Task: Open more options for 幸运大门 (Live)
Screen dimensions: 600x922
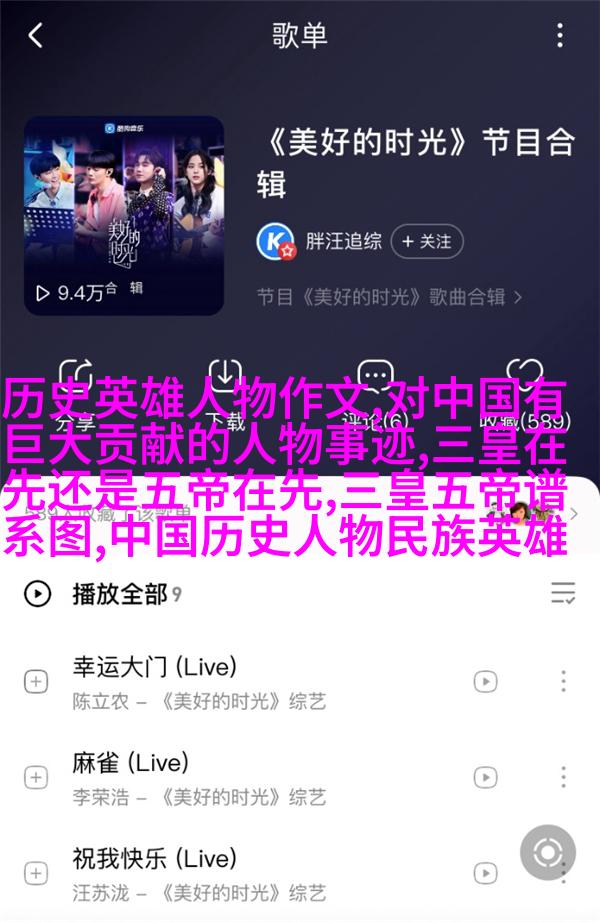Action: pos(563,682)
